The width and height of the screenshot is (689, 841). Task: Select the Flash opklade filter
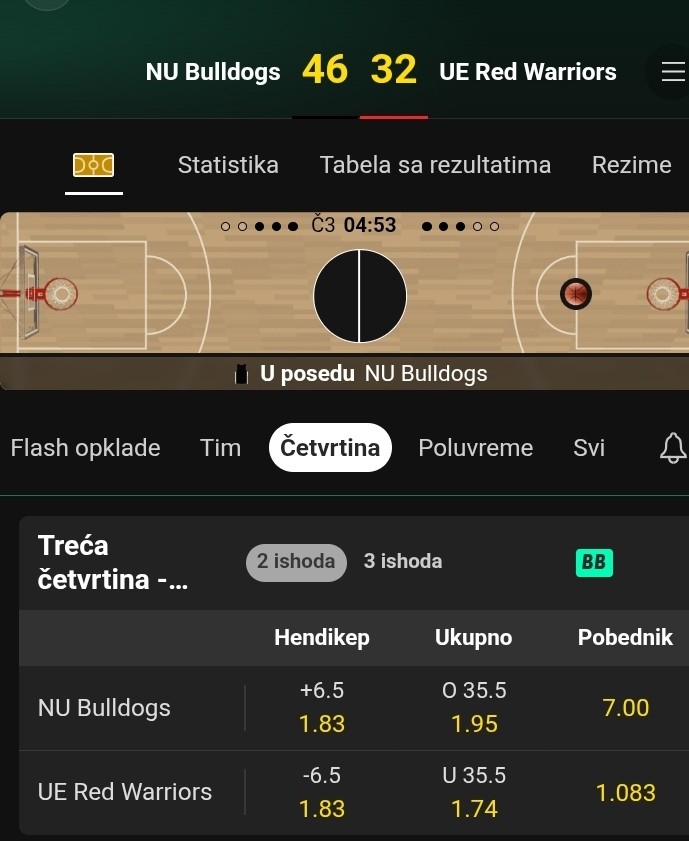click(x=86, y=448)
